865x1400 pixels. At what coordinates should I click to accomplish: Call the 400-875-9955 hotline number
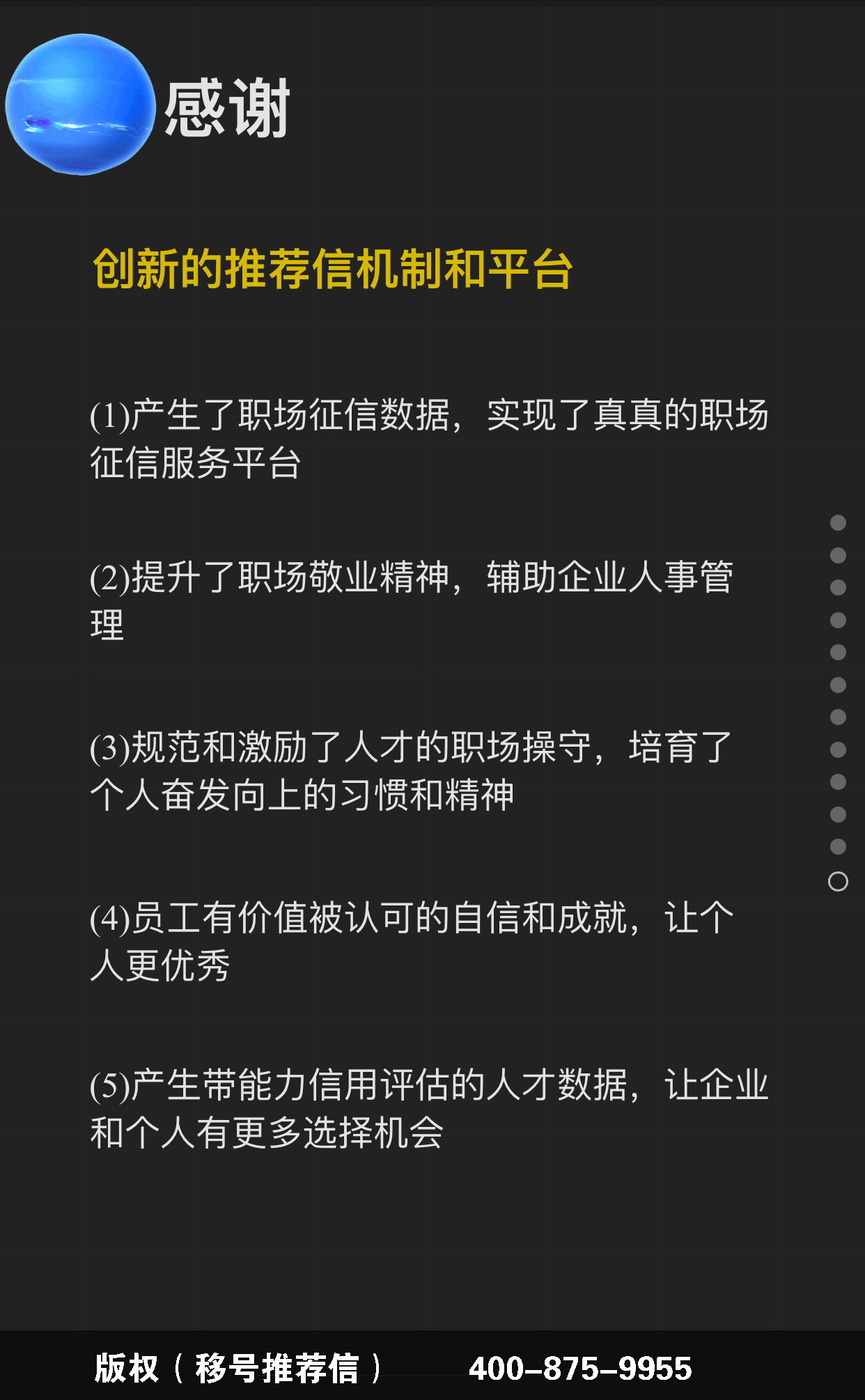[580, 1368]
